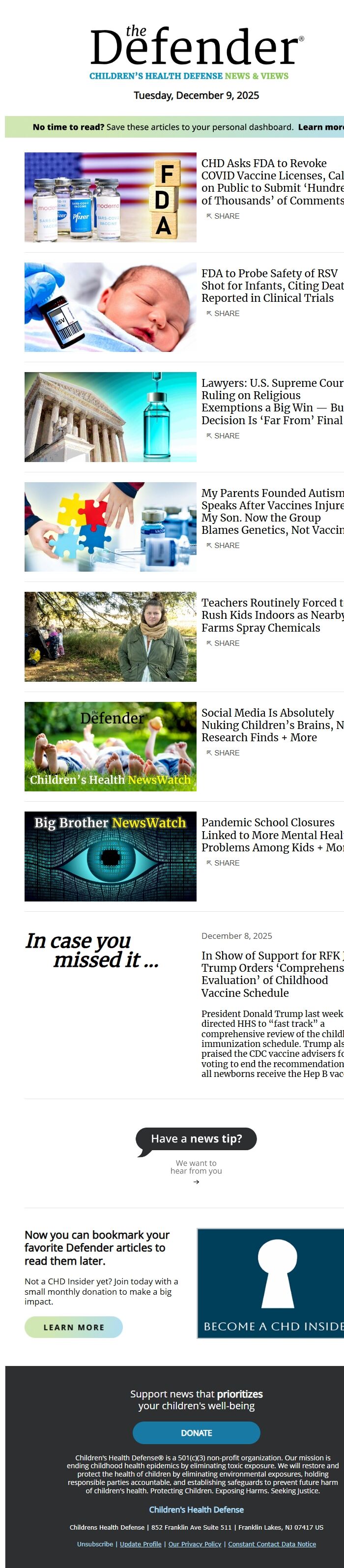Open the Big Brother NewsWatch image
The image size is (344, 1568).
click(x=110, y=856)
